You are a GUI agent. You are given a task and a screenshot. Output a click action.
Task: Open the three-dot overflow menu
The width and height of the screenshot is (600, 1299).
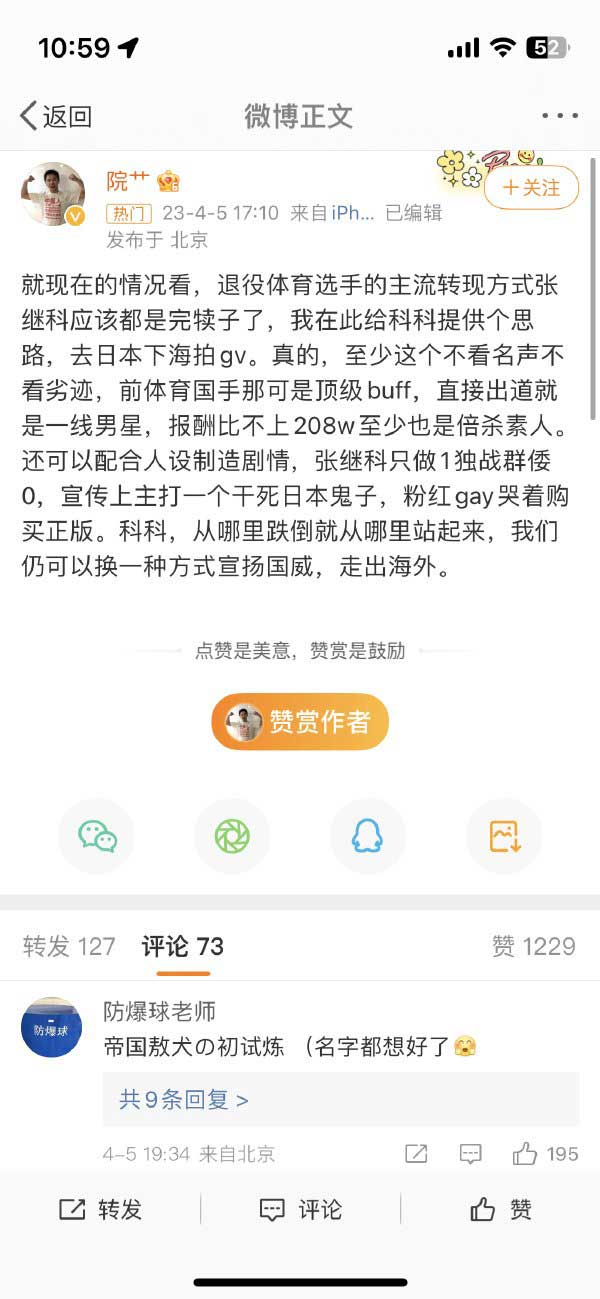(x=559, y=116)
